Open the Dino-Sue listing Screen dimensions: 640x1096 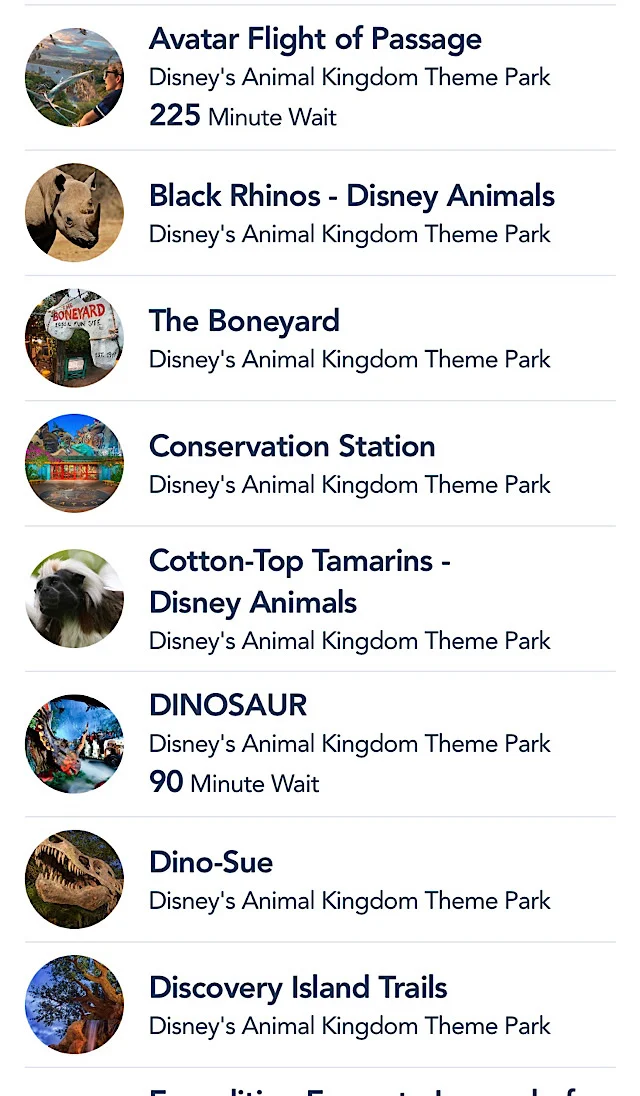320,879
